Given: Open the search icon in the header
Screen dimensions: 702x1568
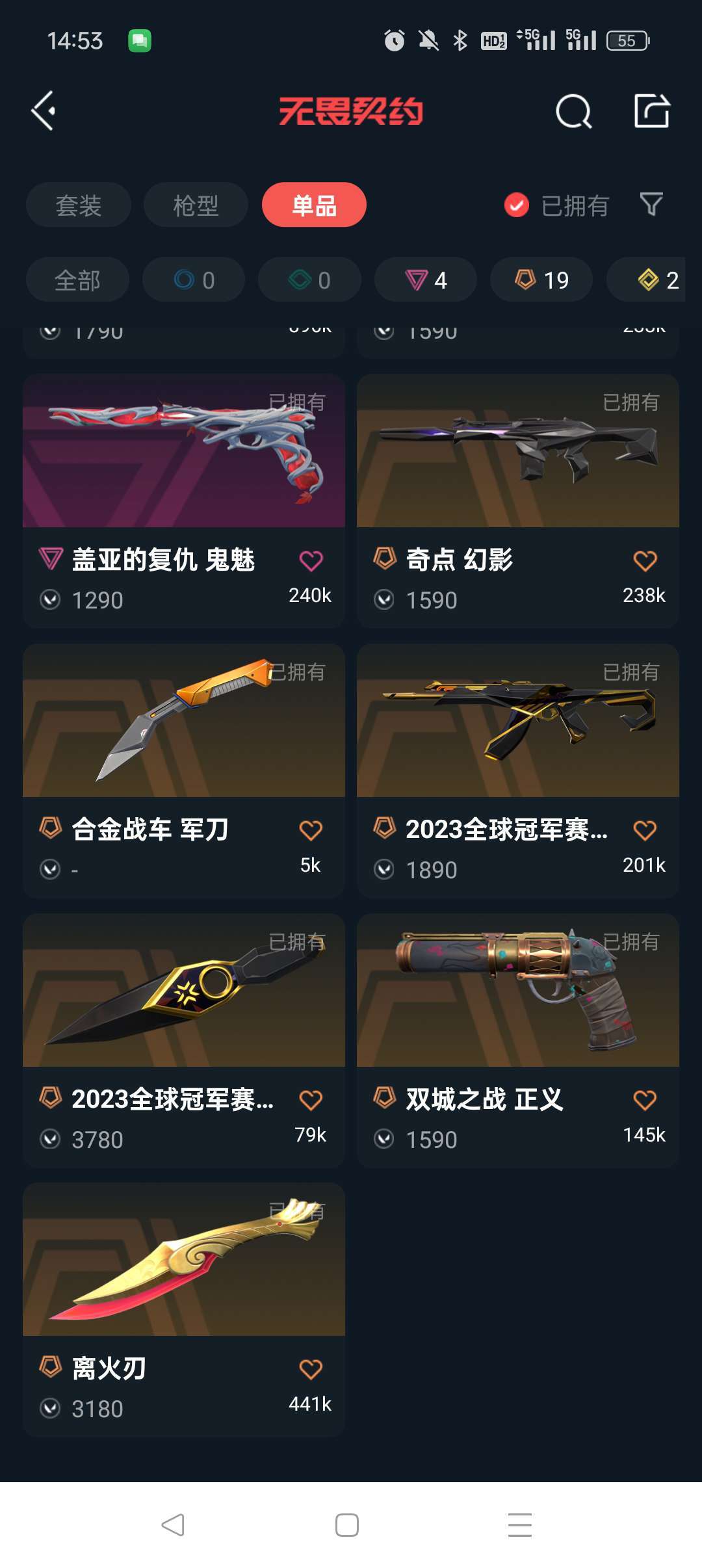Looking at the screenshot, I should point(573,111).
